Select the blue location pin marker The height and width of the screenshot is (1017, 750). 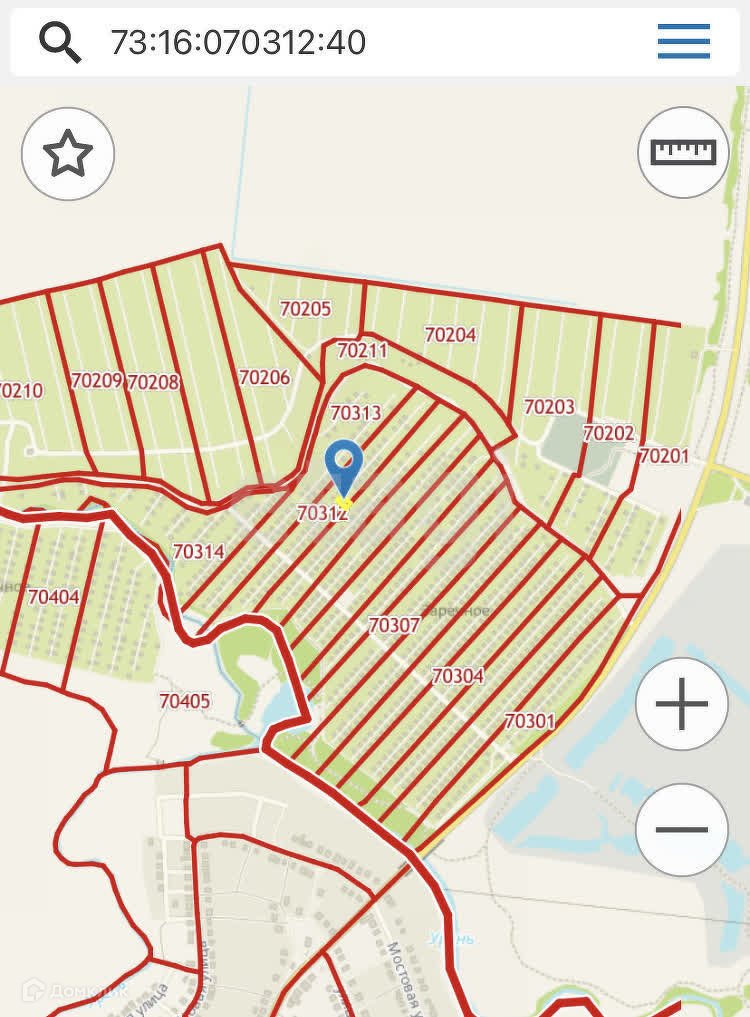[344, 470]
